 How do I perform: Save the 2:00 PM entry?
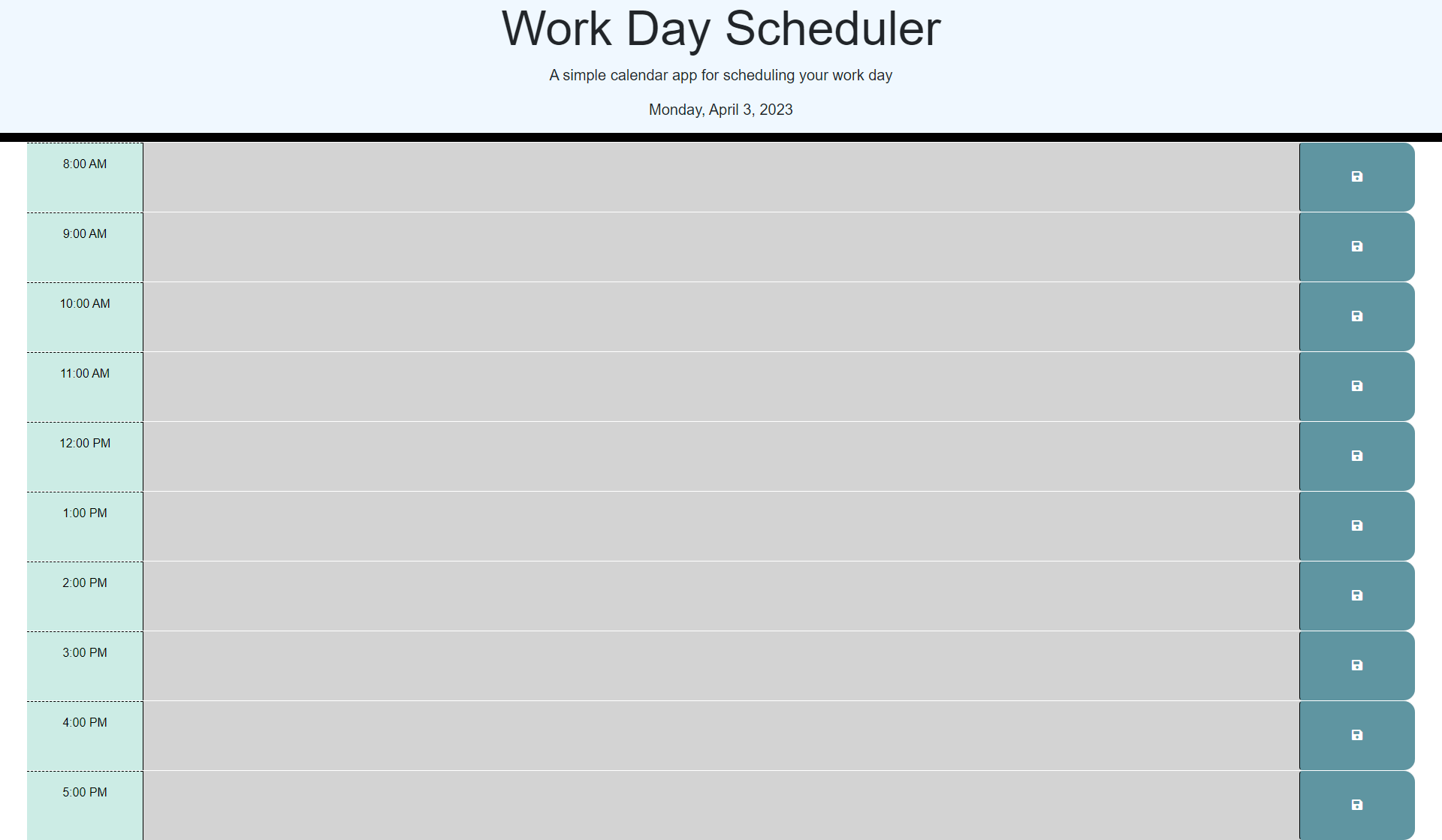(x=1356, y=596)
